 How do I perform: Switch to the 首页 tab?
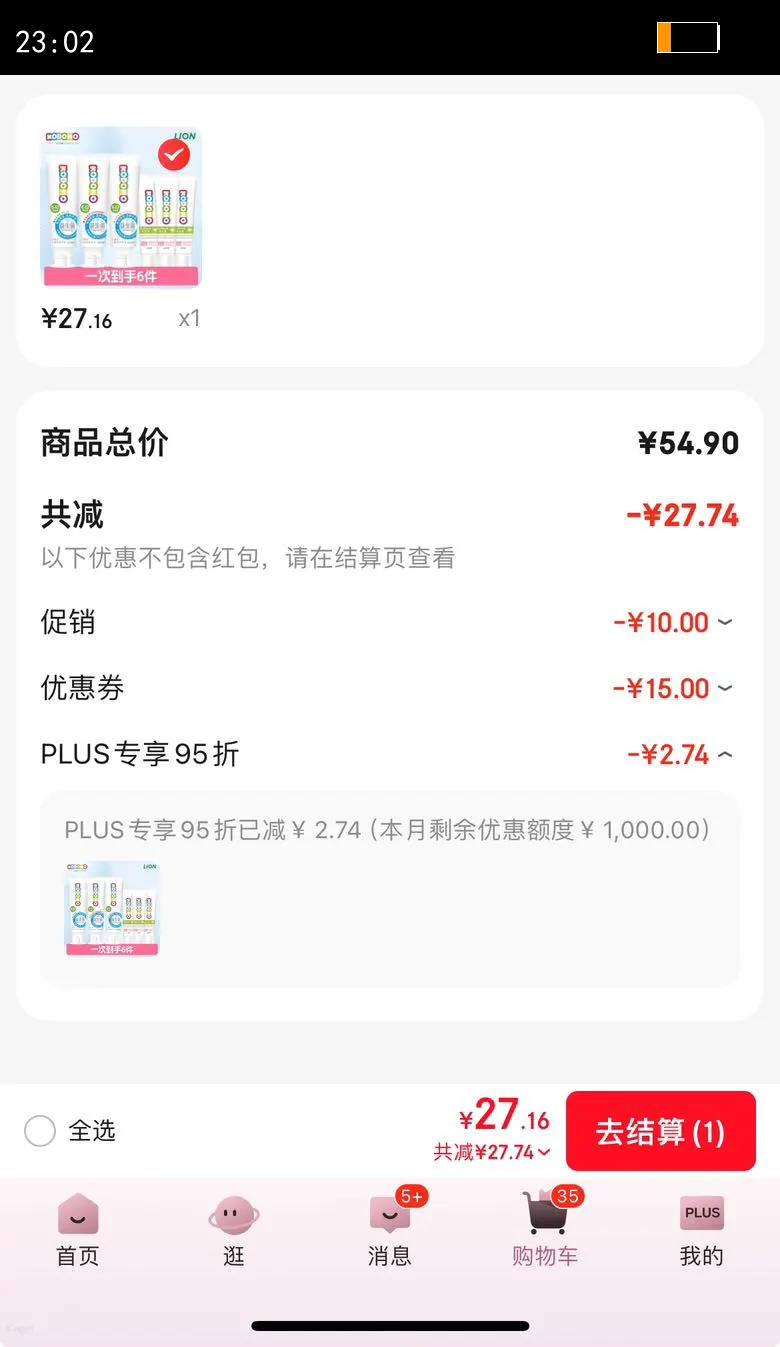tap(77, 1232)
